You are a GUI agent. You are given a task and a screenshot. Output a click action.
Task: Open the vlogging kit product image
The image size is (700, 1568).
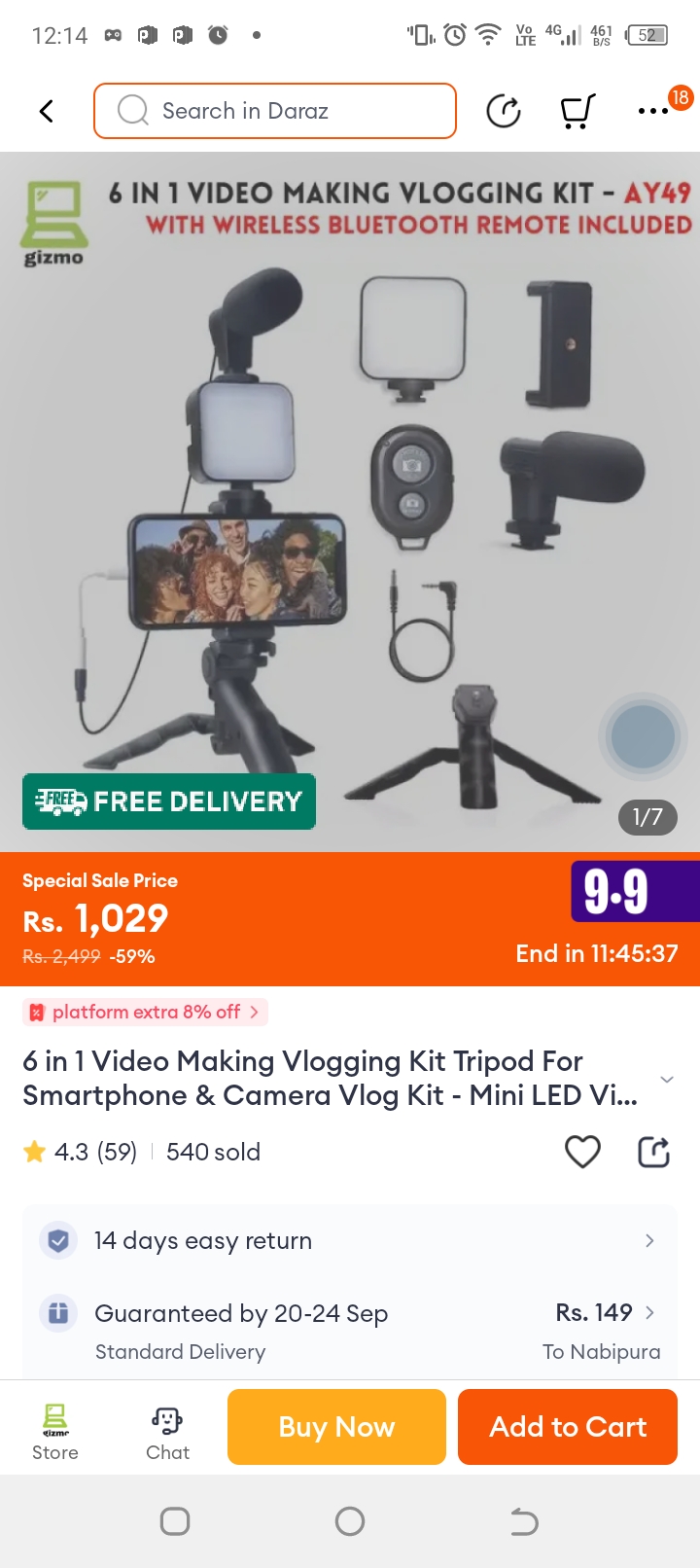350,506
